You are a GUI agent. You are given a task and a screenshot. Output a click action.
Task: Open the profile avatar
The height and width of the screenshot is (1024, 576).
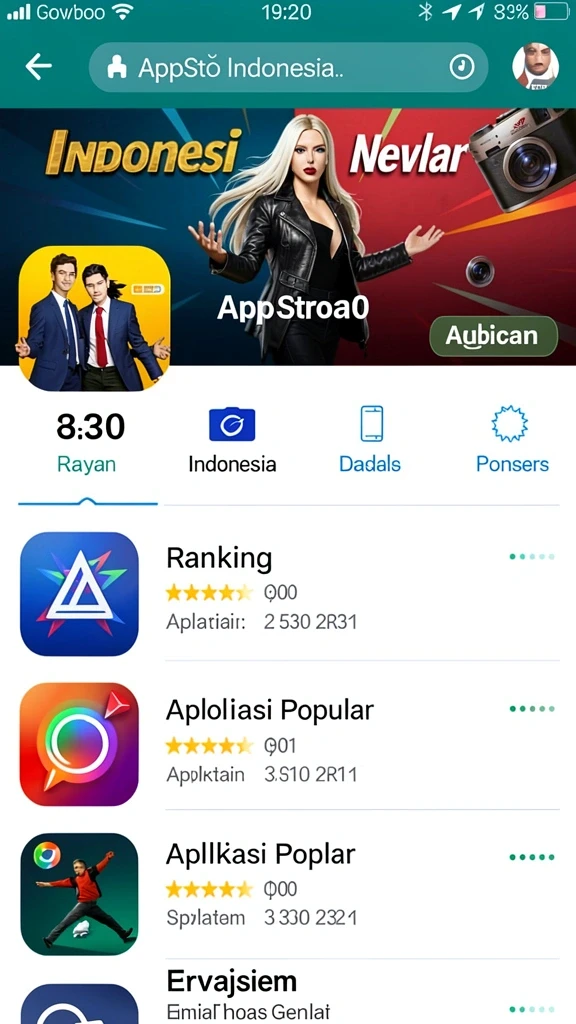[x=536, y=66]
